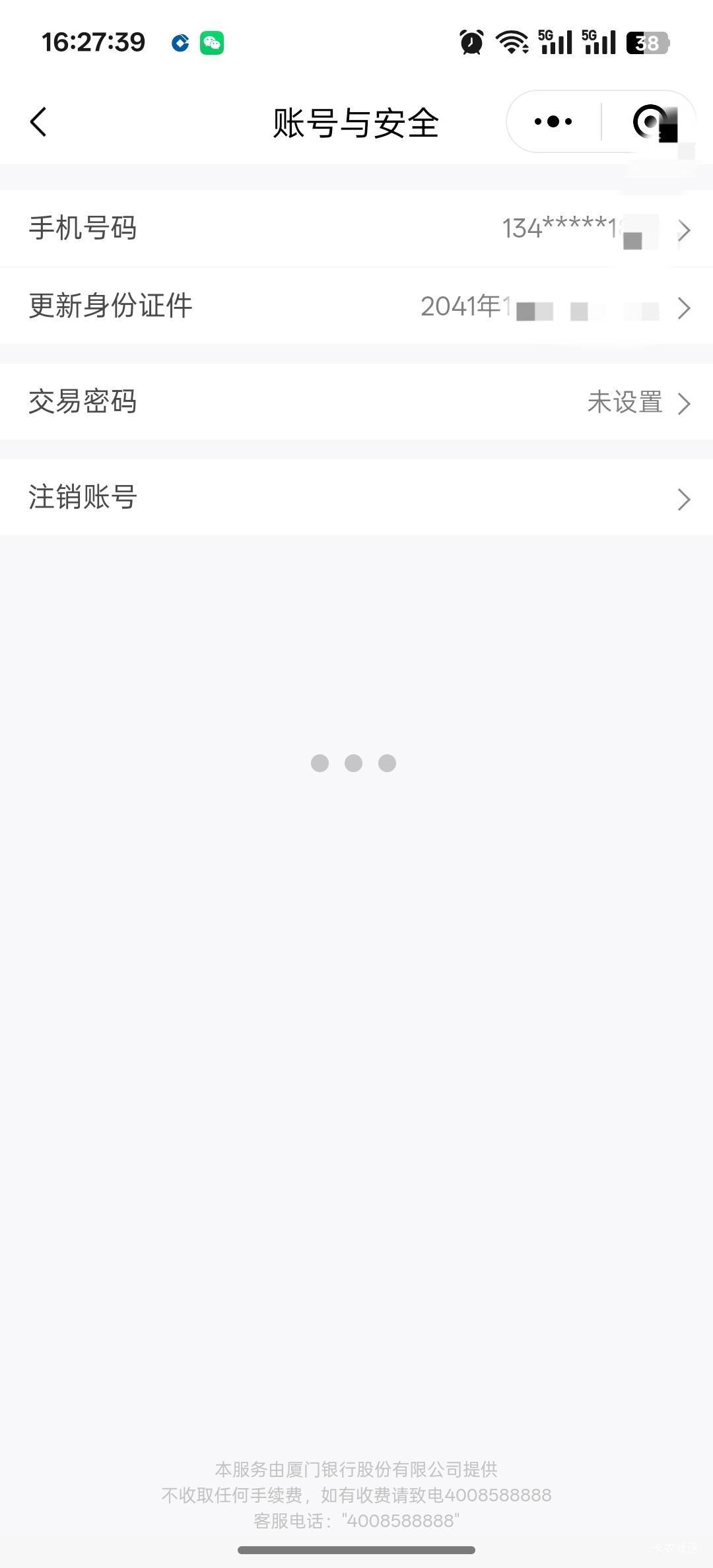Open the mini program three-dot menu

[x=553, y=121]
